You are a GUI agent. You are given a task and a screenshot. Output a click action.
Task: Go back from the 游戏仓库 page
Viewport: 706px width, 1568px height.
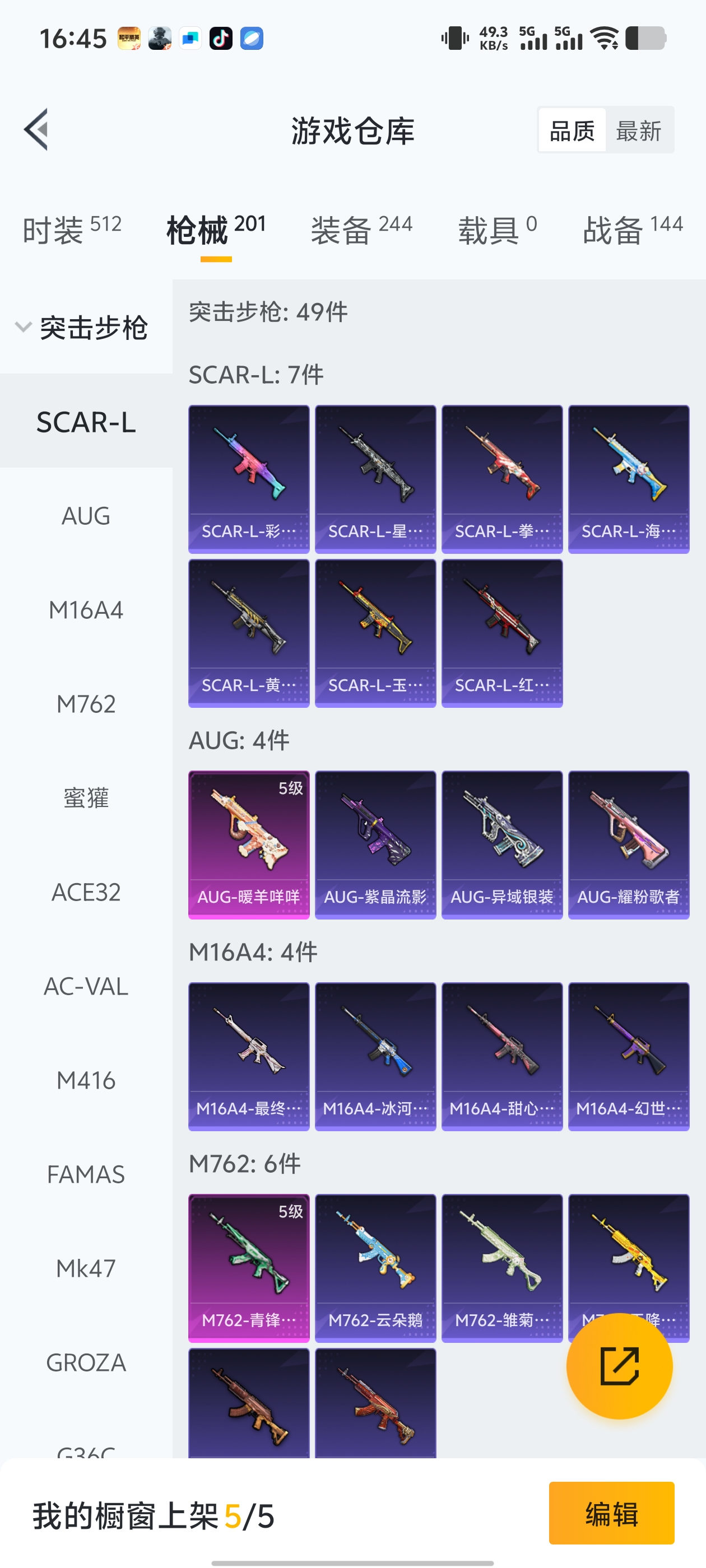pos(36,130)
